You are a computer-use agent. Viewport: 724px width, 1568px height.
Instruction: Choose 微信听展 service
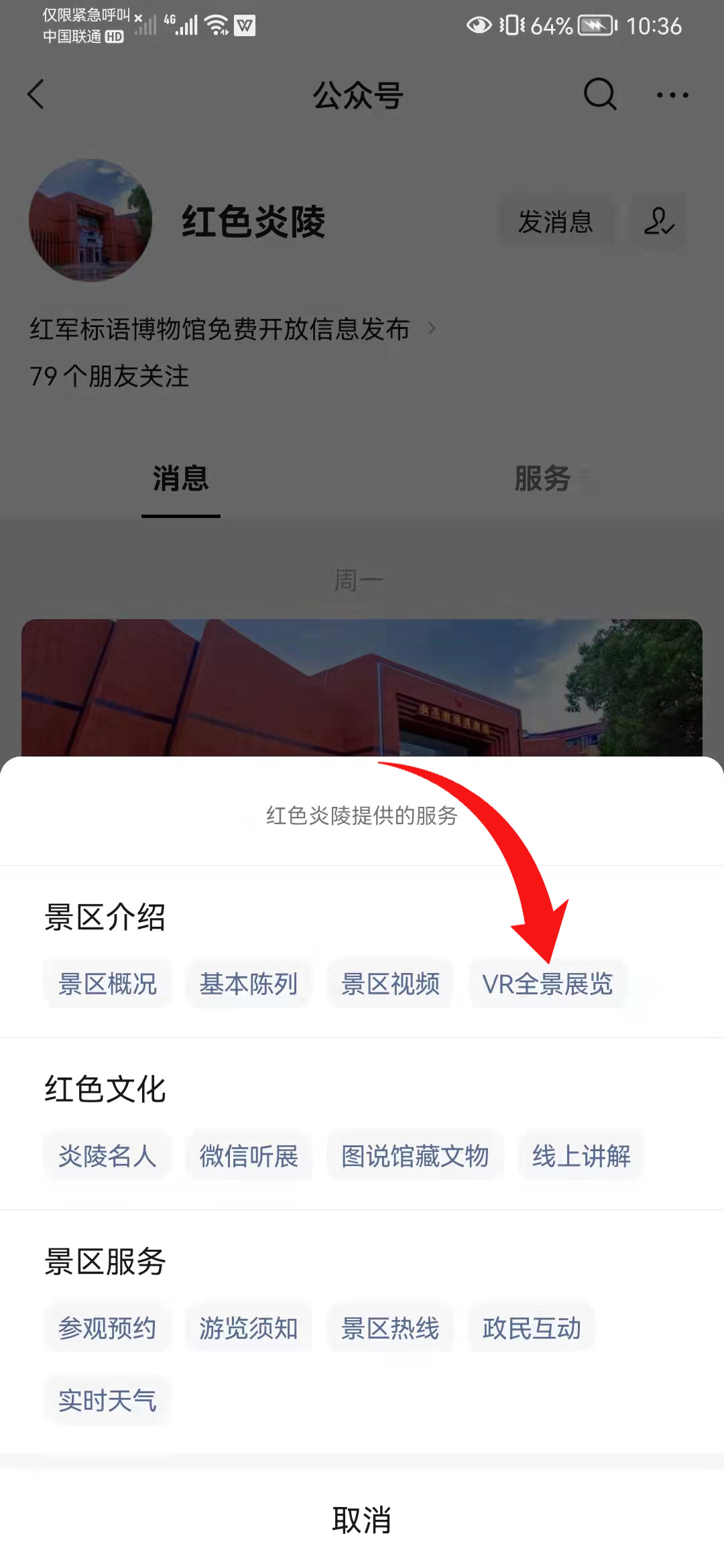pos(249,1156)
